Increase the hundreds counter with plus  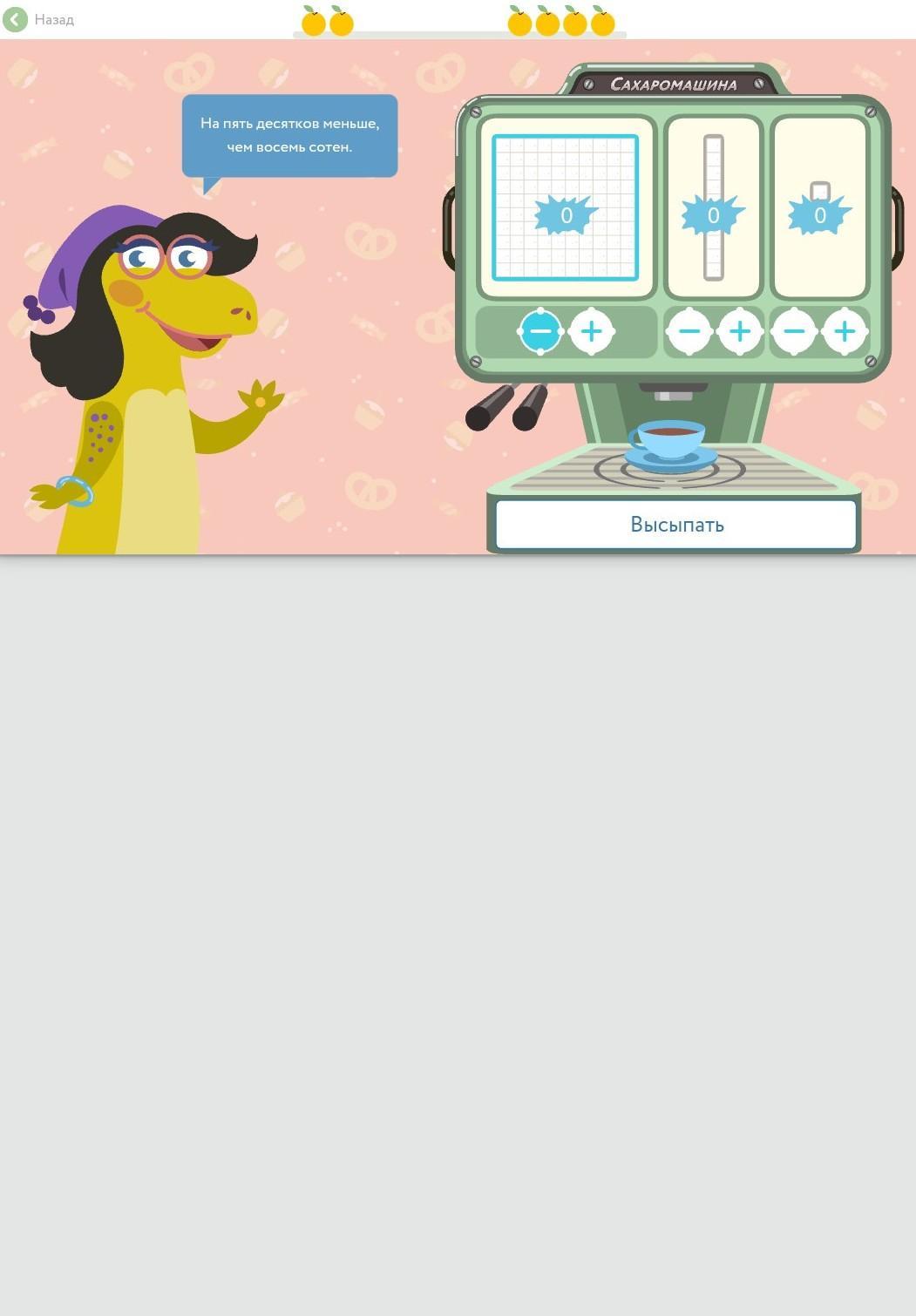(x=591, y=331)
